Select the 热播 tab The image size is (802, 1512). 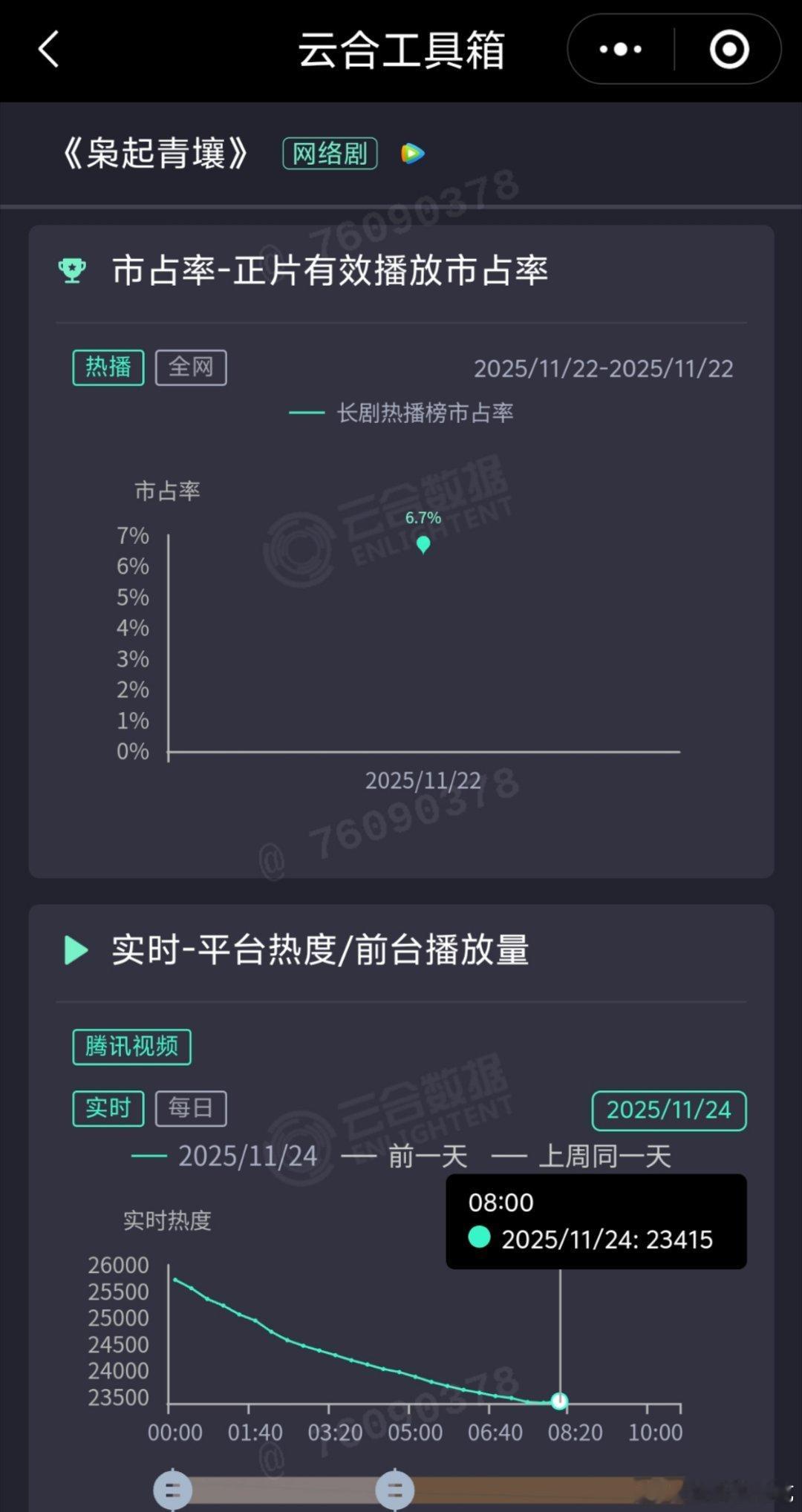tap(107, 367)
